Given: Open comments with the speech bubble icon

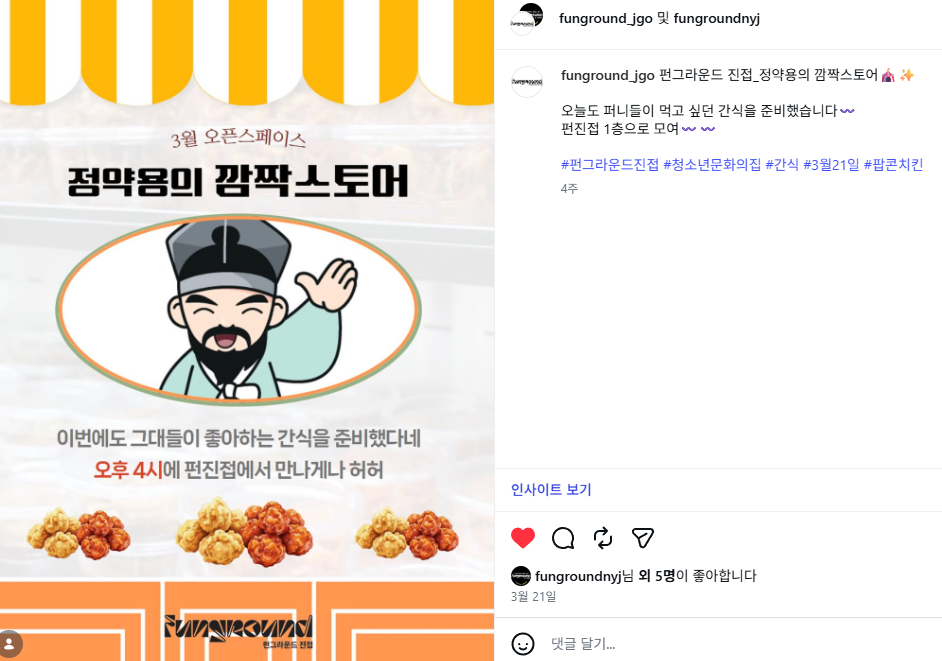Looking at the screenshot, I should pos(563,538).
